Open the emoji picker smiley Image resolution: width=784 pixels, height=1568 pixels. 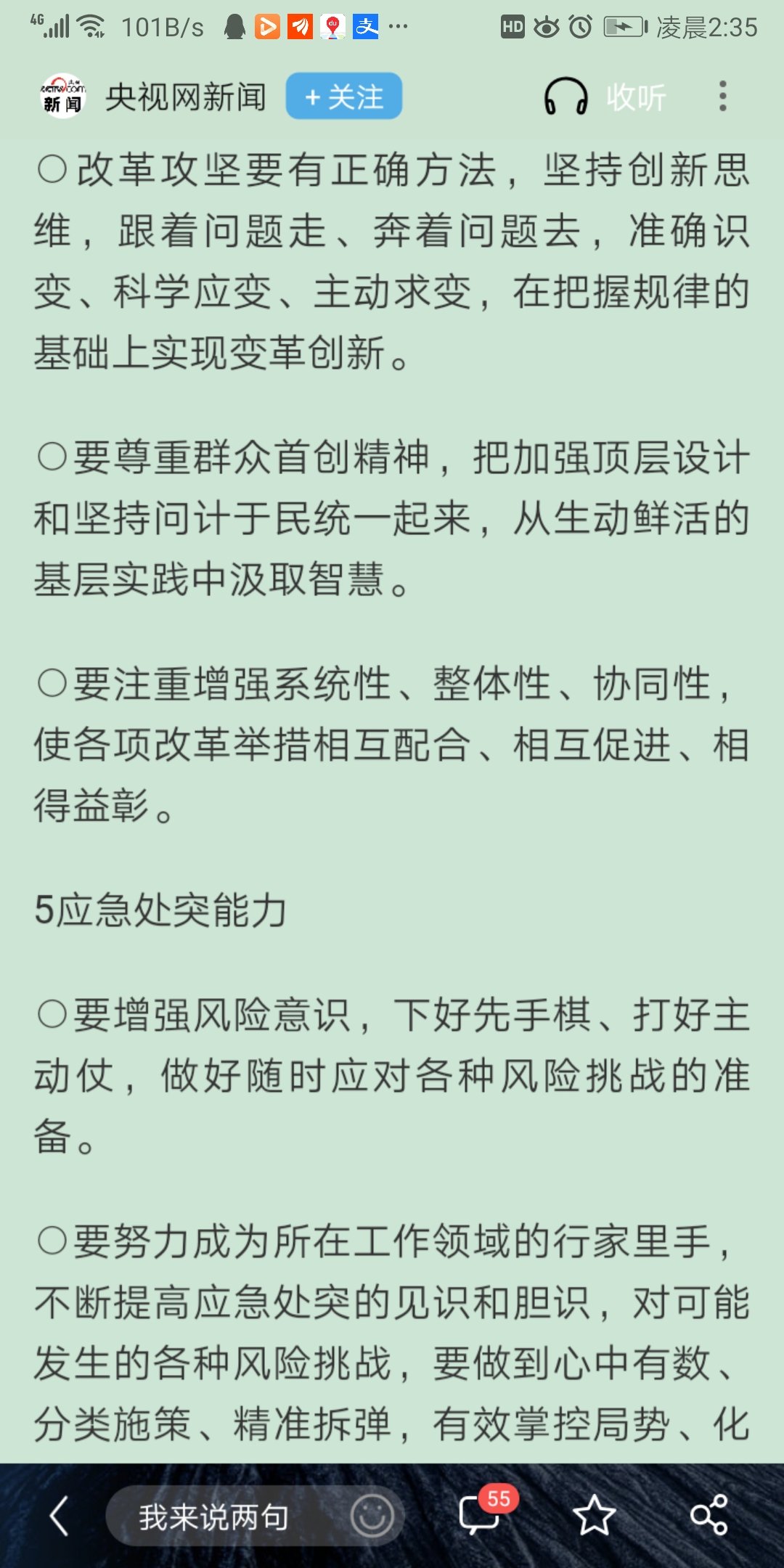372,1516
